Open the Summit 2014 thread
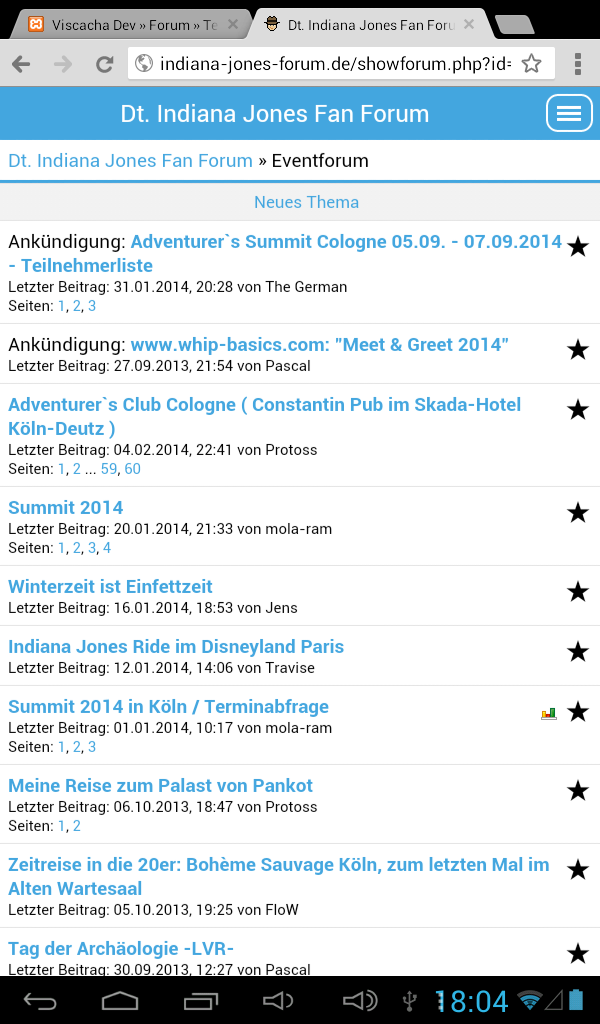The width and height of the screenshot is (600, 1024). click(x=66, y=507)
